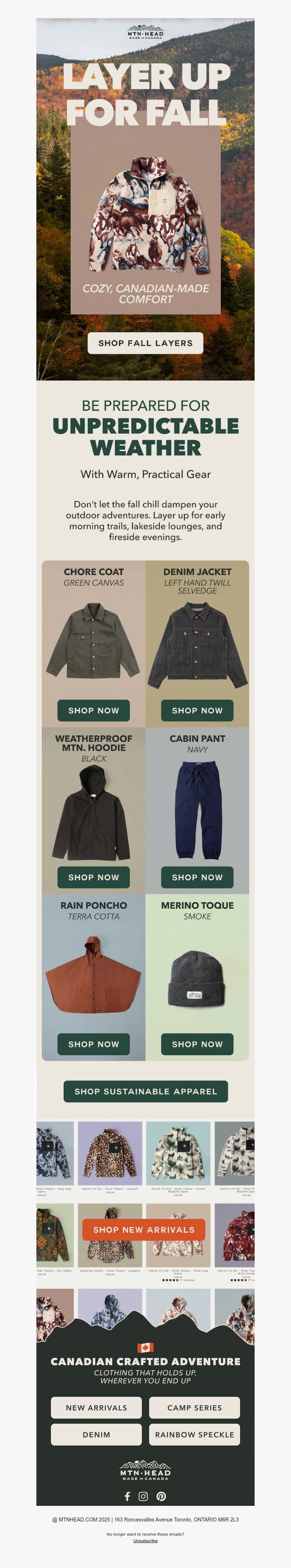Shop now for the Merino Toque
Image resolution: width=291 pixels, height=1568 pixels.
pyautogui.click(x=197, y=1044)
